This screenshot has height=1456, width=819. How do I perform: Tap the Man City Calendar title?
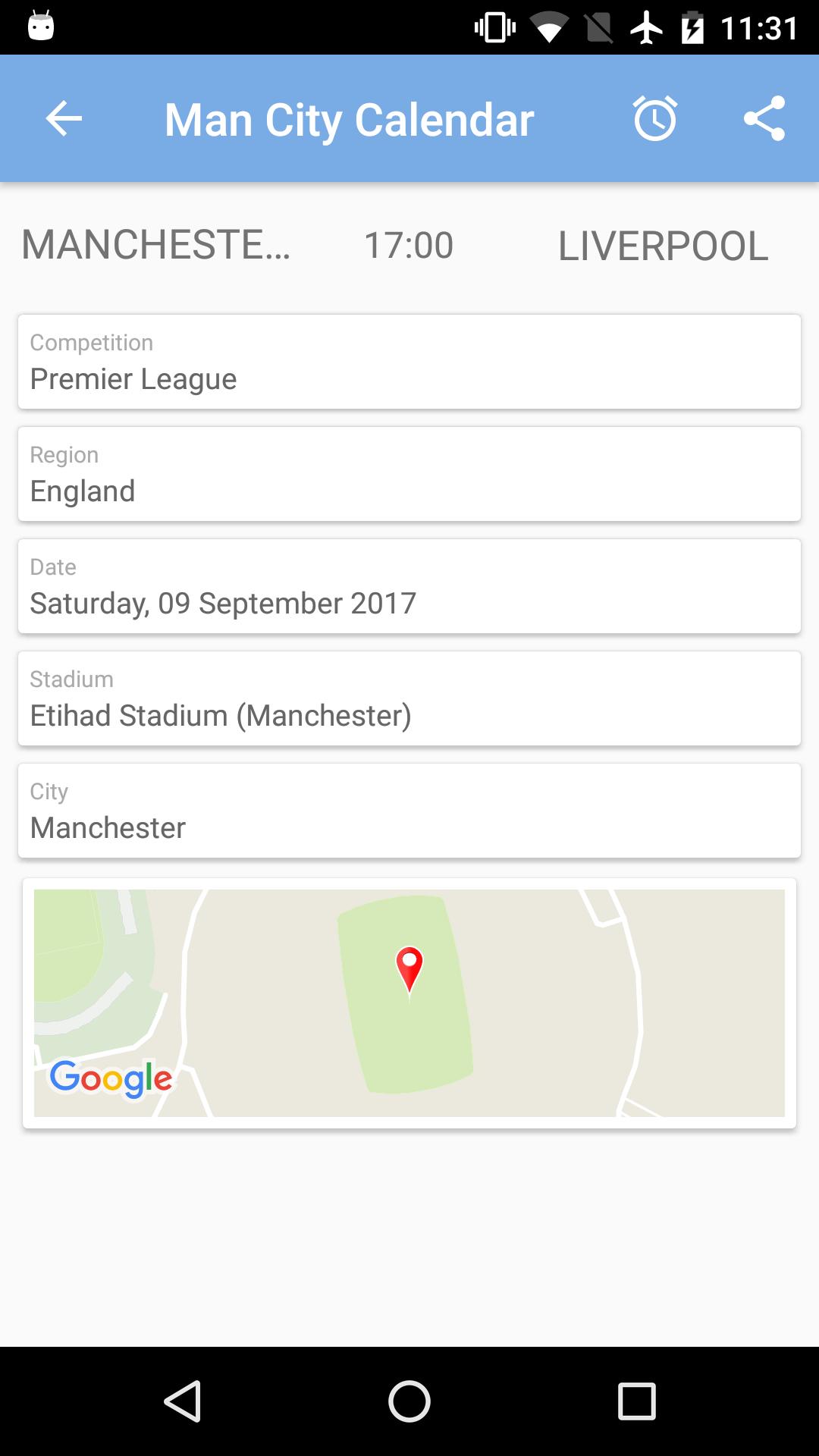pos(349,118)
